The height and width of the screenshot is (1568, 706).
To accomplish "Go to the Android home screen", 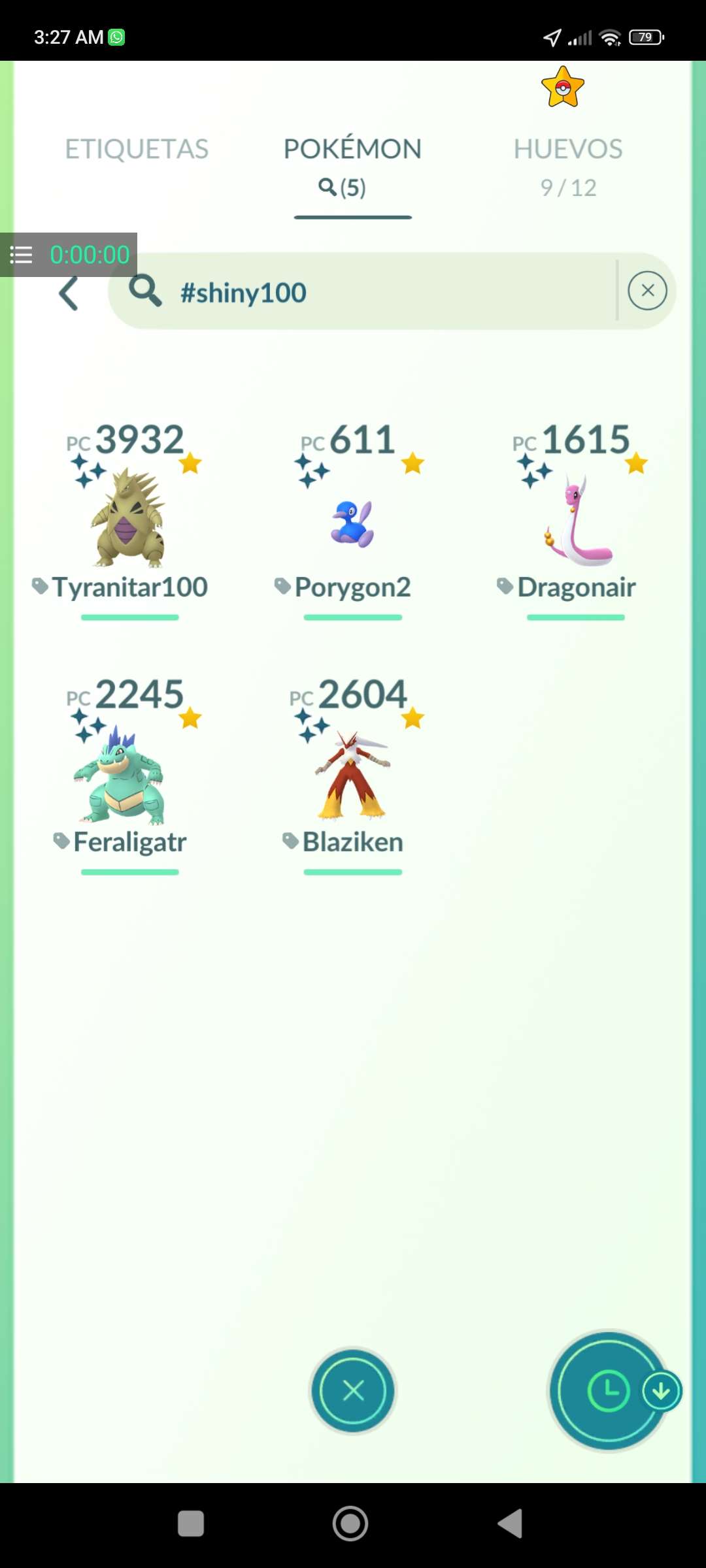I will (x=350, y=1524).
